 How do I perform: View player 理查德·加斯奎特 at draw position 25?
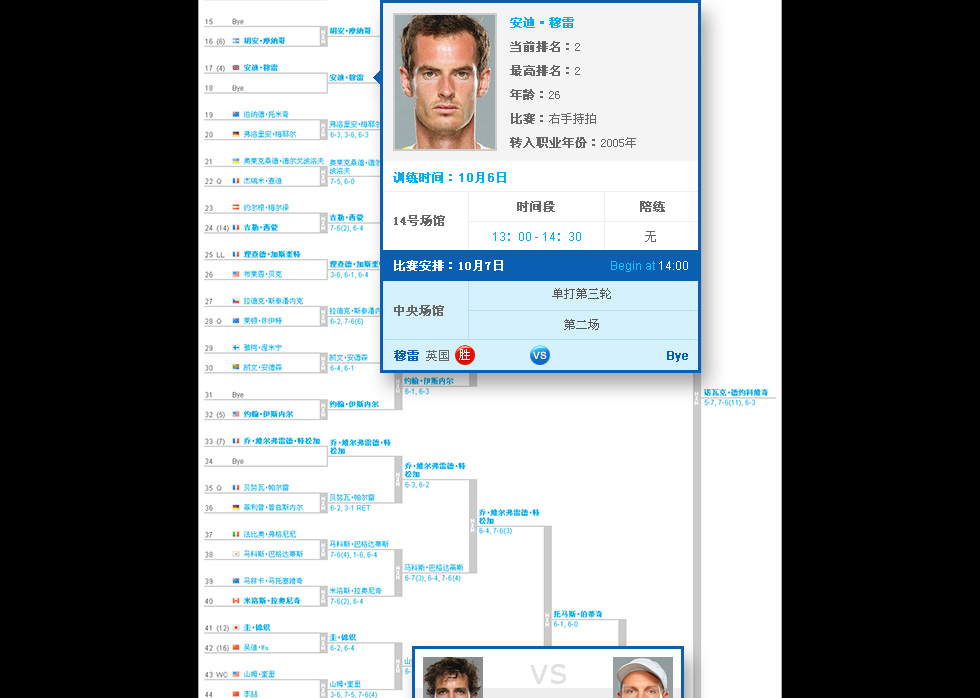(272, 255)
